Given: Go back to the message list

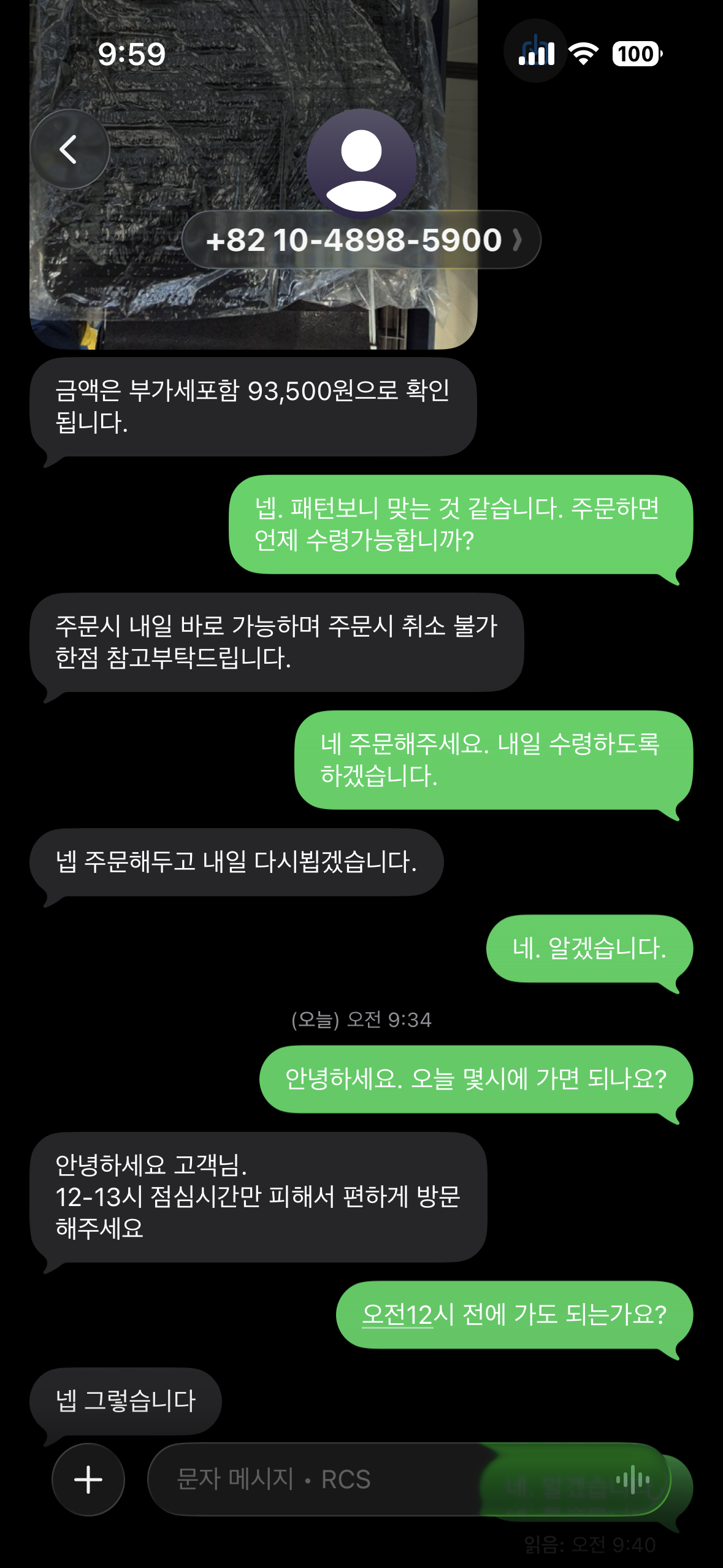Looking at the screenshot, I should point(69,149).
